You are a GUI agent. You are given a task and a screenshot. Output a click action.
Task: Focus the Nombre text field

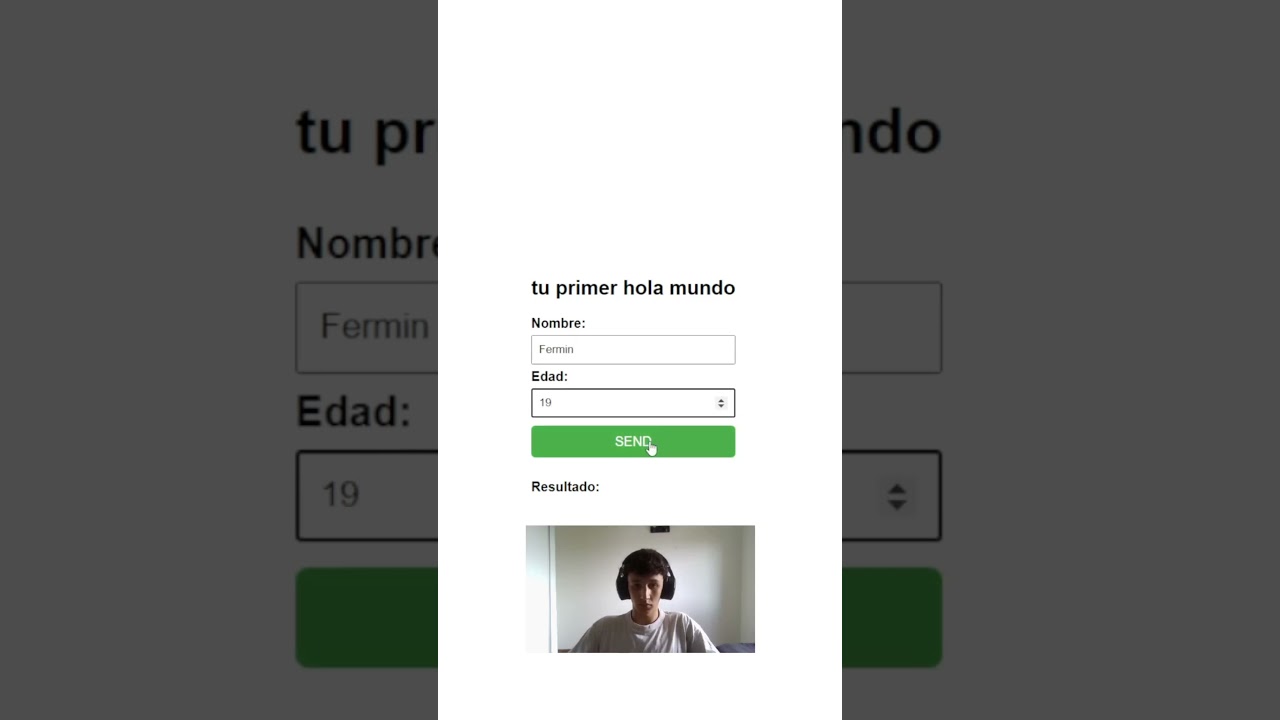pyautogui.click(x=633, y=349)
